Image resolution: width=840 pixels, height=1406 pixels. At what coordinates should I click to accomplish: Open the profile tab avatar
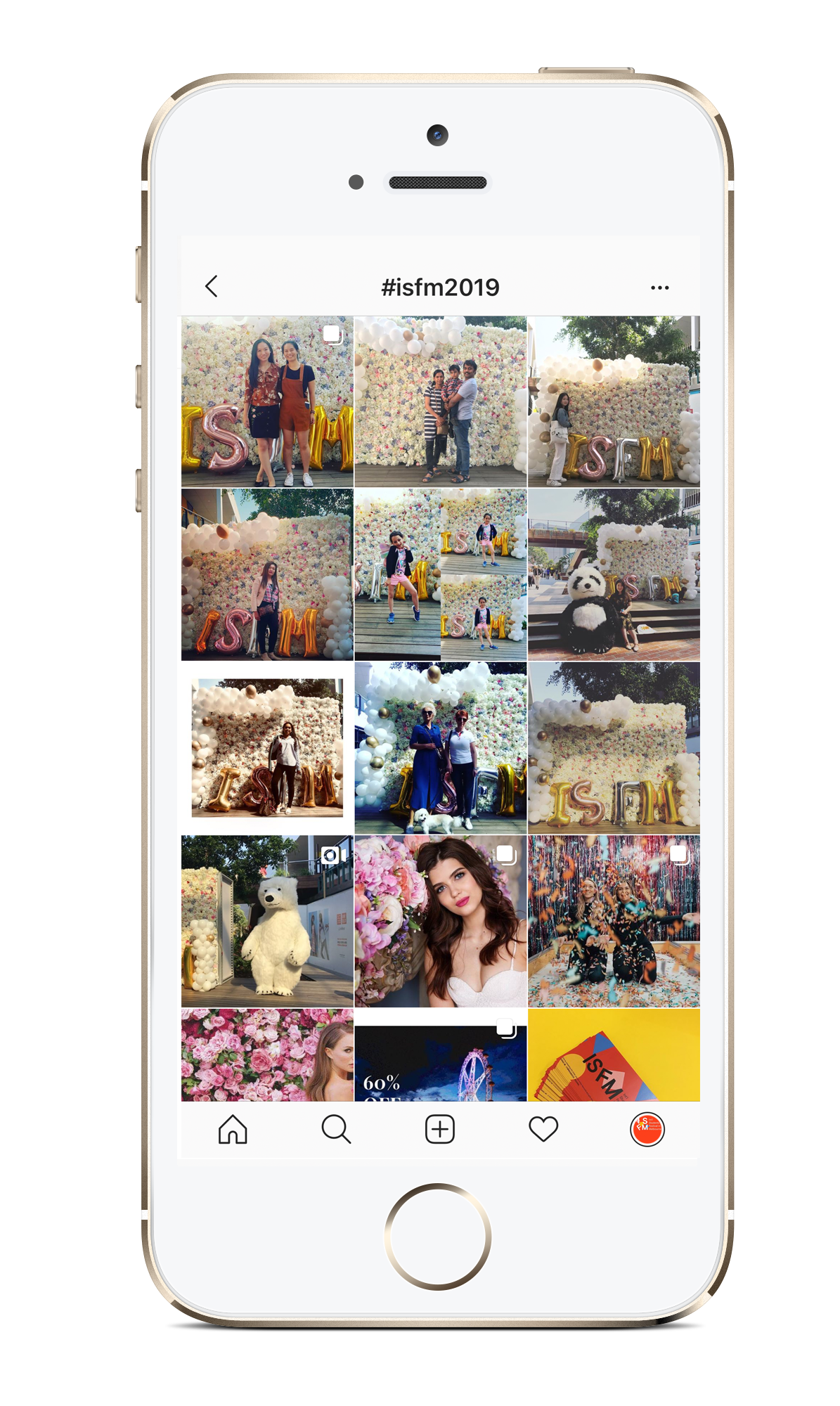(647, 1130)
